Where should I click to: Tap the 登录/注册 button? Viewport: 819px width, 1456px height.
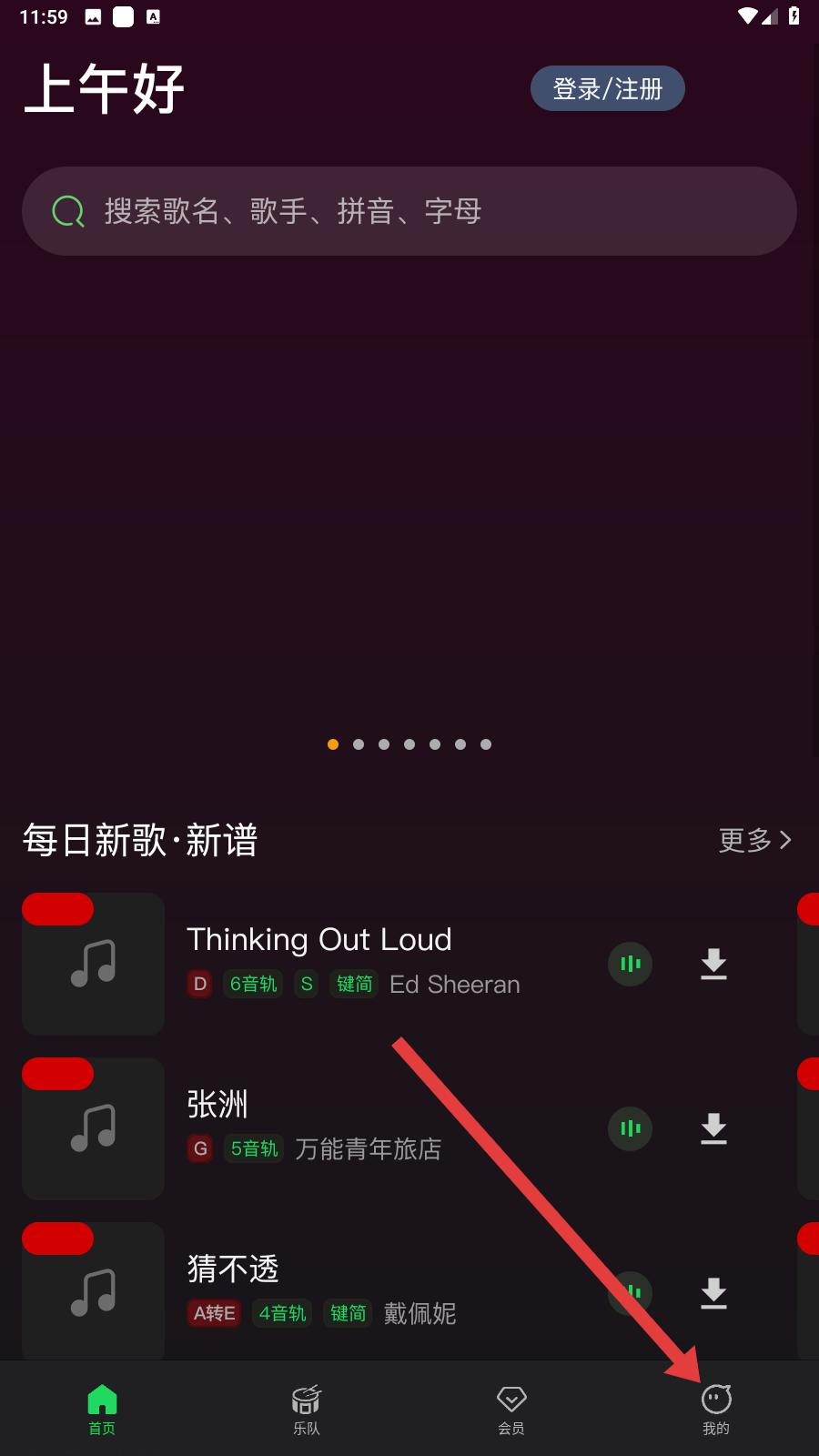pos(607,88)
